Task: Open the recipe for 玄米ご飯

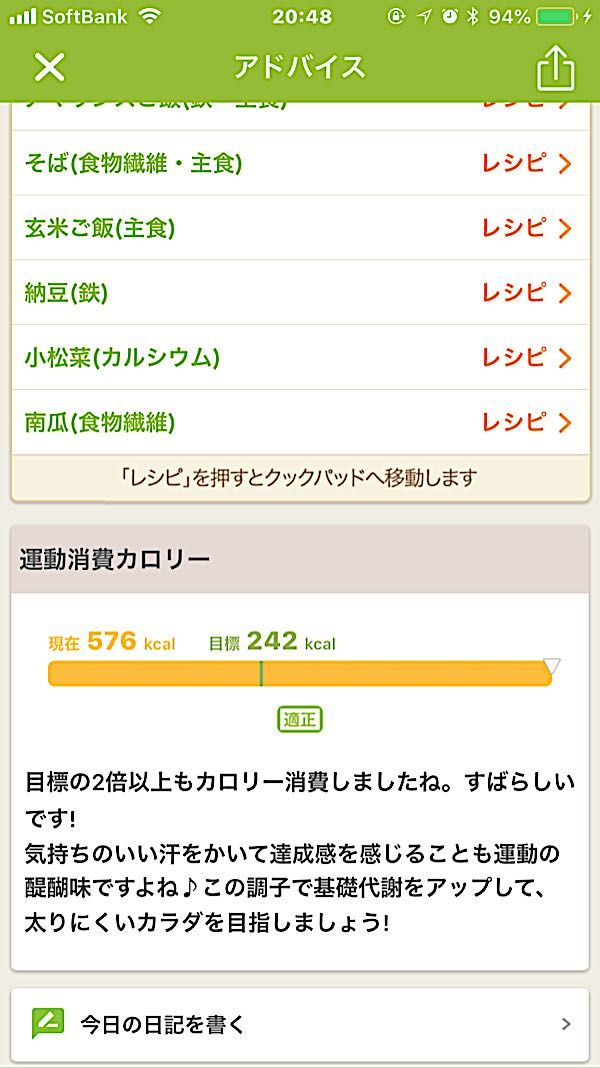Action: click(526, 228)
